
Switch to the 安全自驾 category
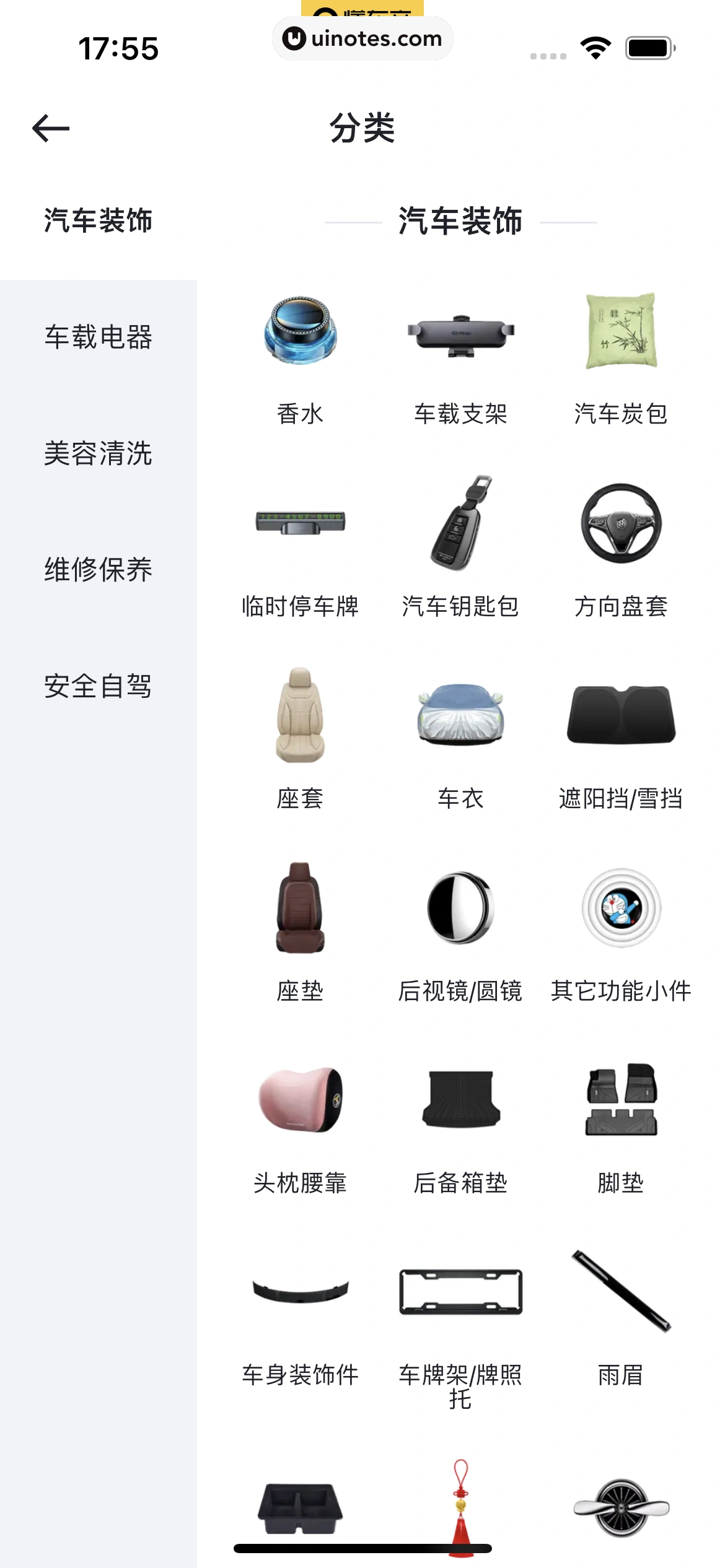point(99,686)
